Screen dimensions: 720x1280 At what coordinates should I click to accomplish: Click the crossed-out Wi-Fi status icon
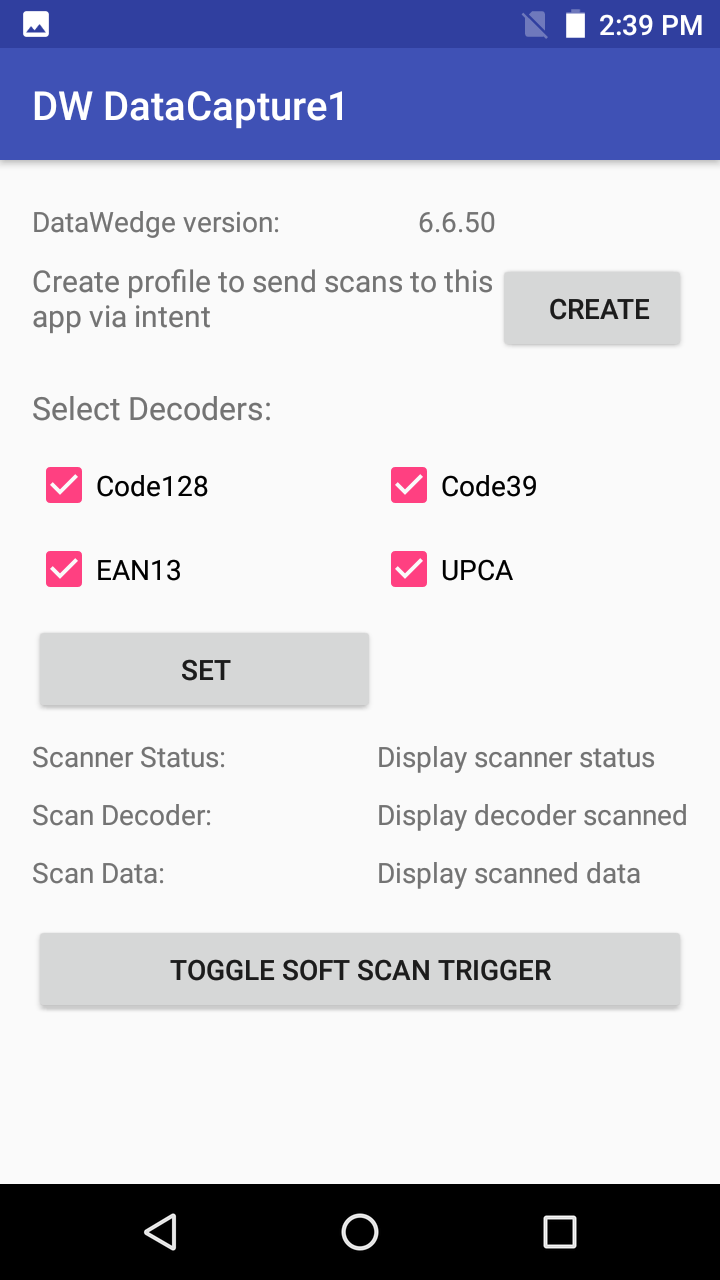point(536,25)
